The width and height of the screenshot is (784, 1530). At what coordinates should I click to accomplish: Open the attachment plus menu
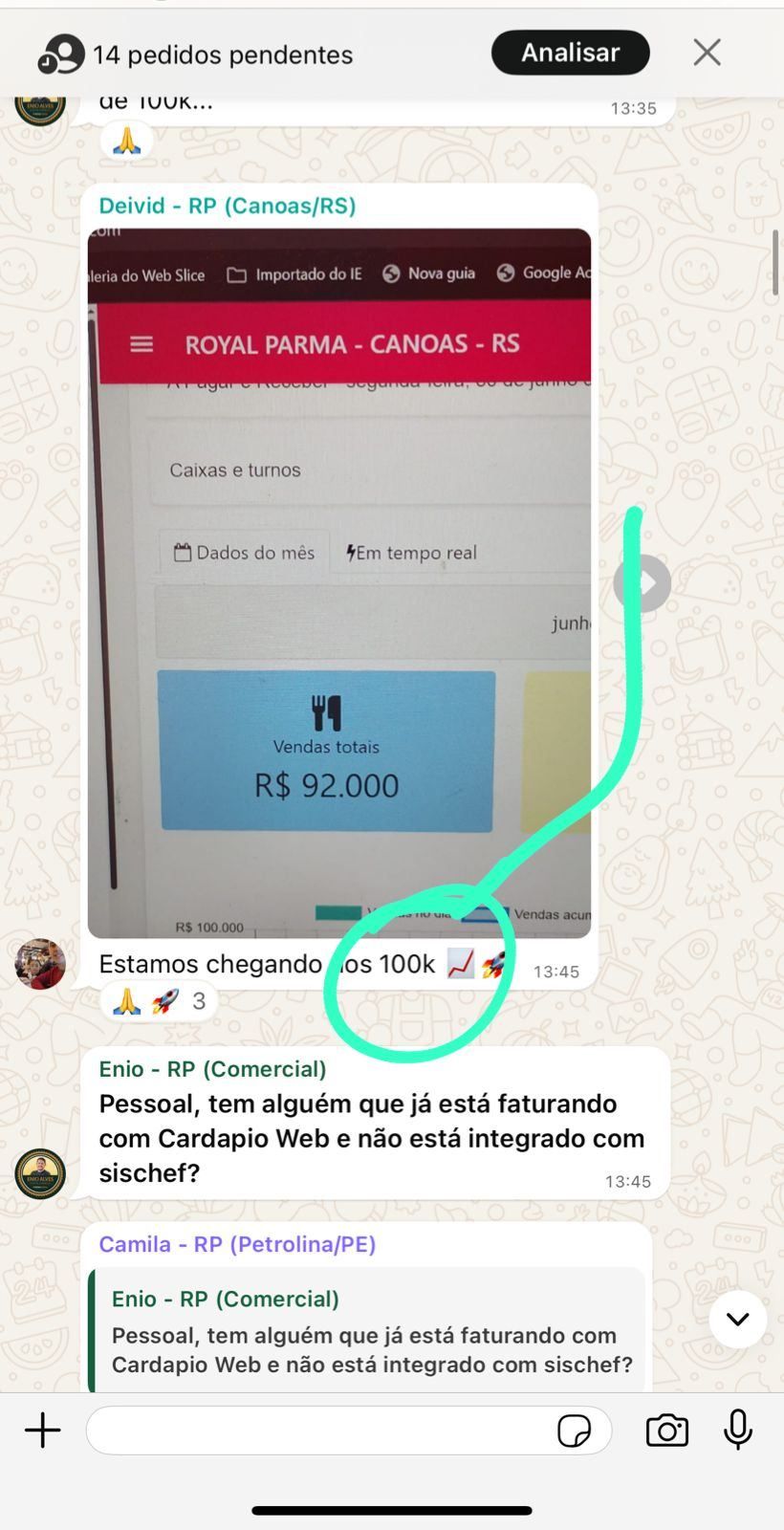(x=43, y=1431)
